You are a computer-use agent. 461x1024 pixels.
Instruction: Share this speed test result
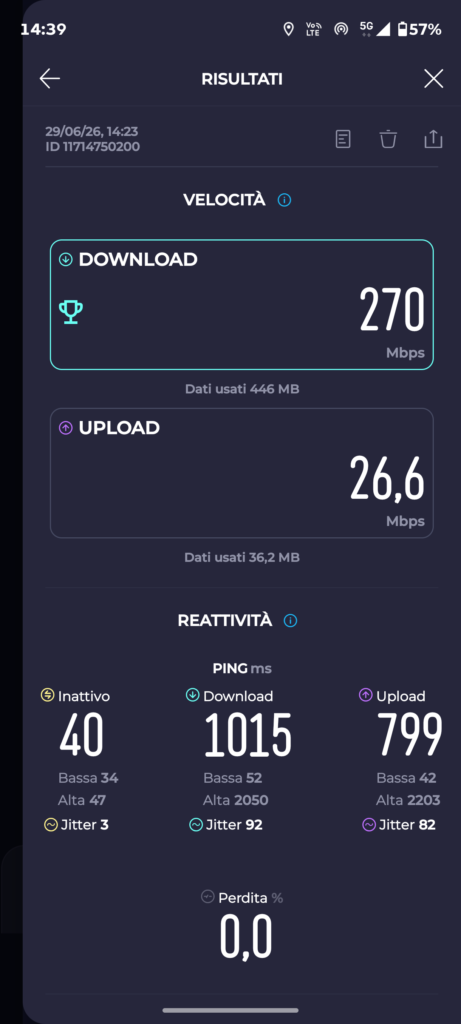434,138
